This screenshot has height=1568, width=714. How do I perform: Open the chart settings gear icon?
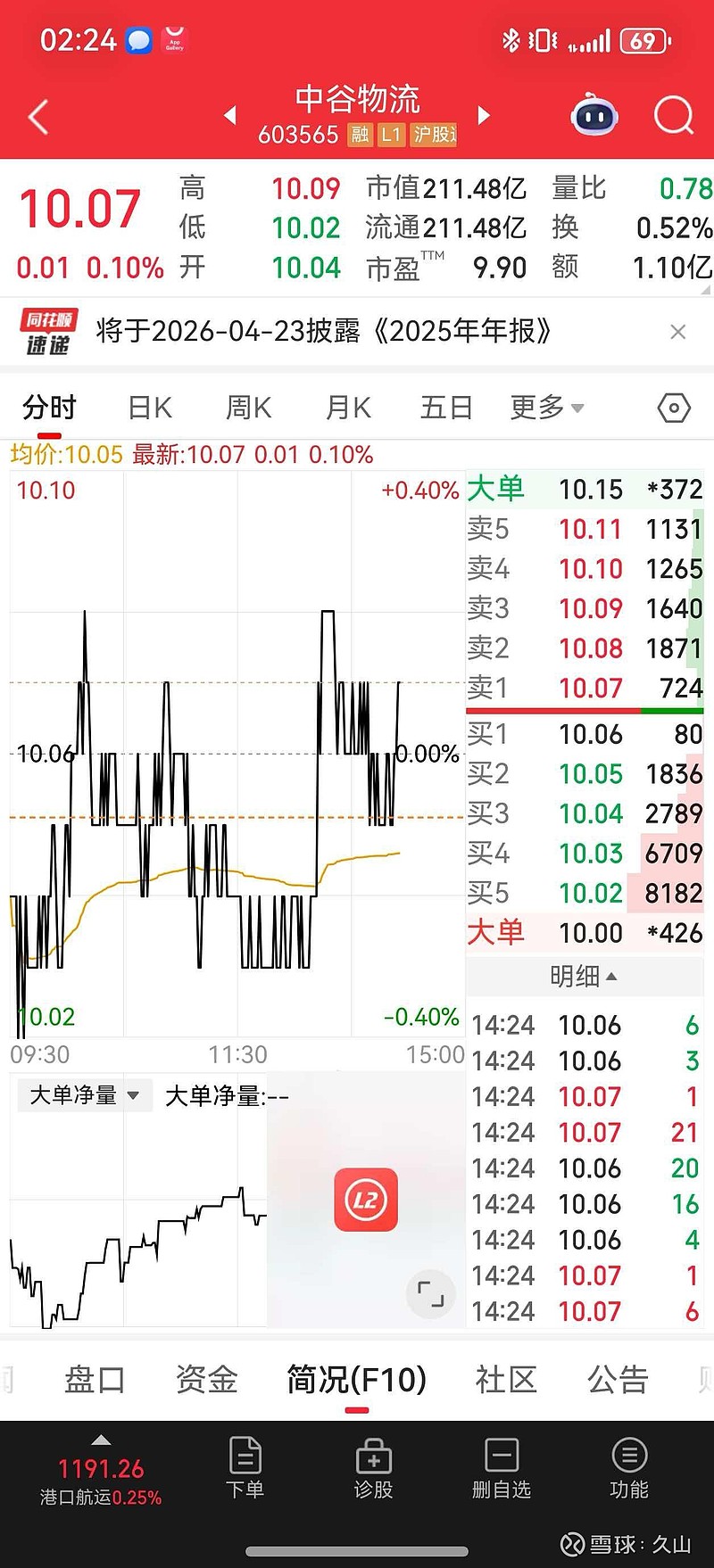(x=674, y=407)
